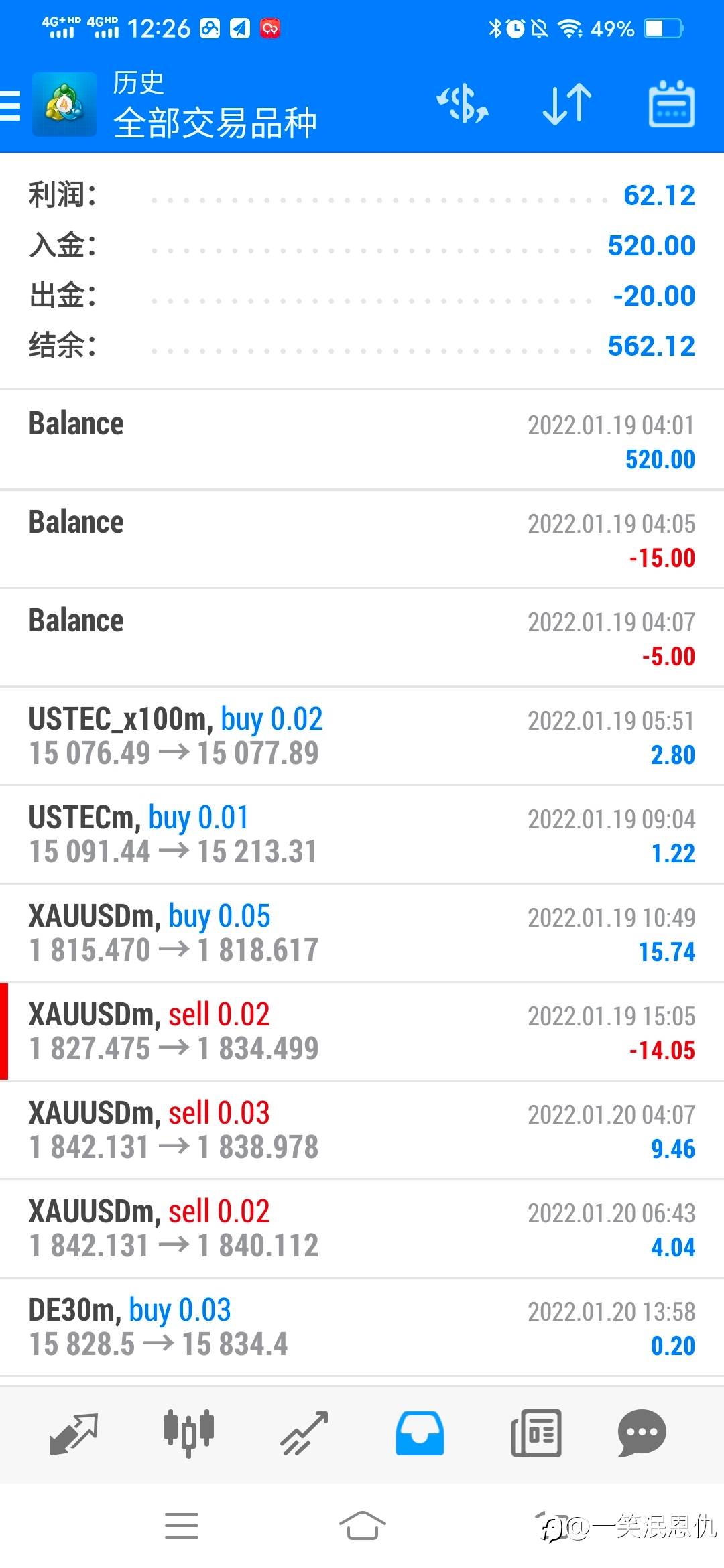724x1568 pixels.
Task: Open the chat messages tab
Action: point(642,1433)
